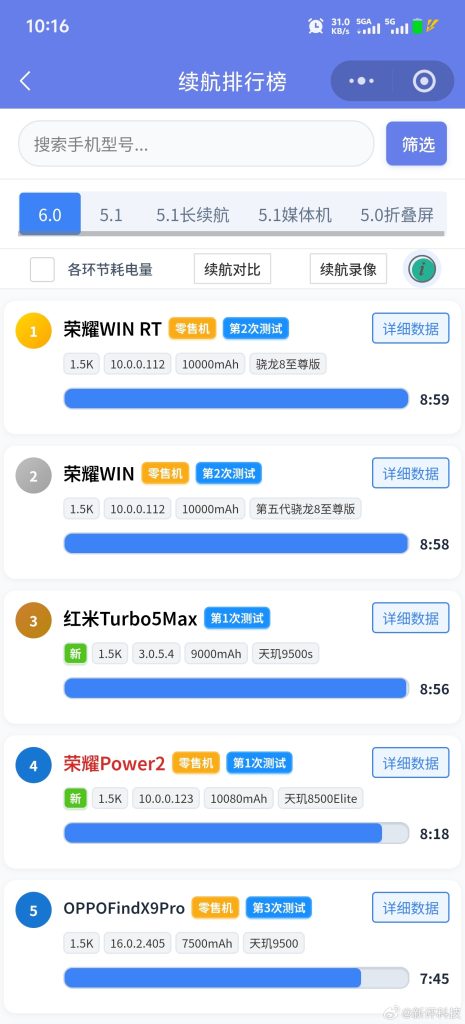This screenshot has width=465, height=1024.
Task: Open 续航录像 recordings
Action: [x=348, y=269]
